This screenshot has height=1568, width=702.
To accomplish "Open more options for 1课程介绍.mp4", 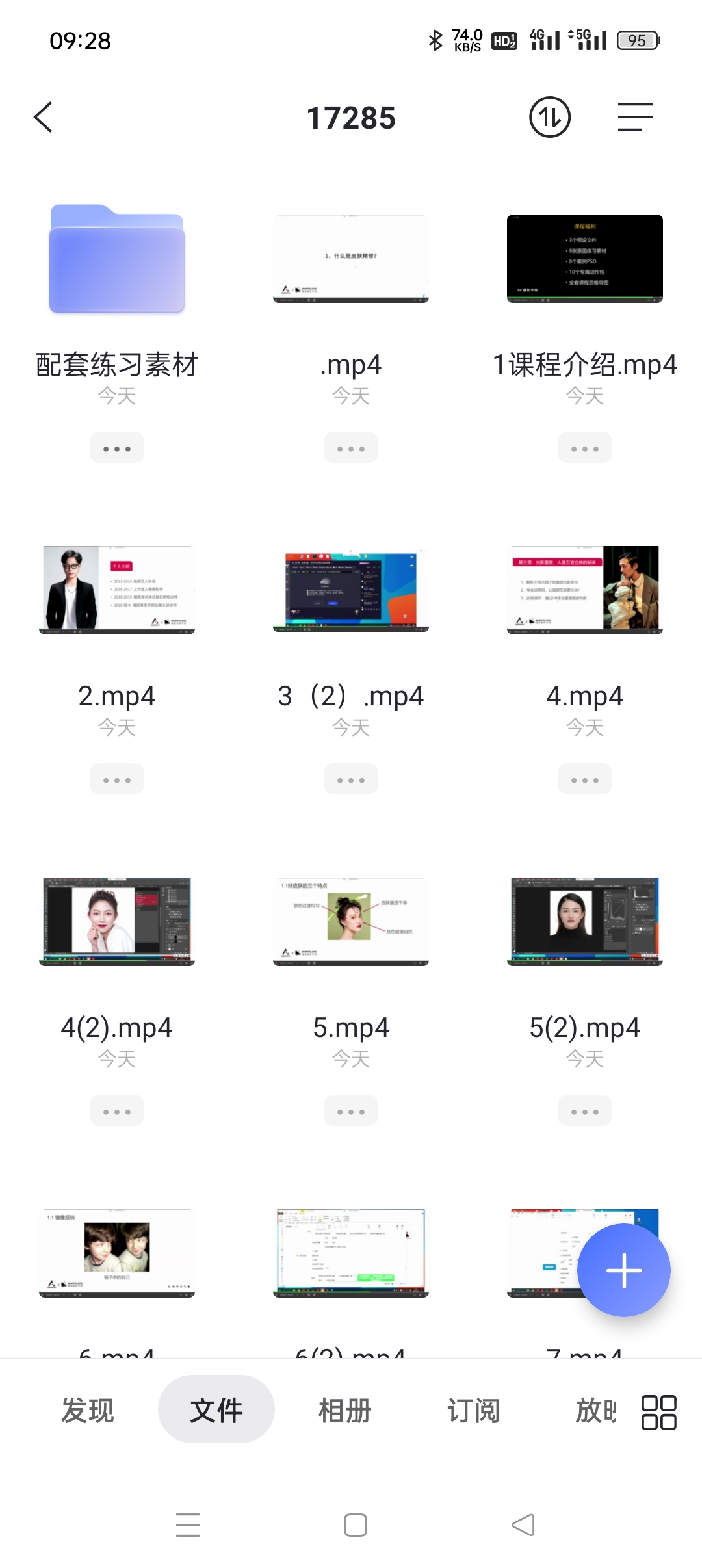I will pyautogui.click(x=584, y=448).
